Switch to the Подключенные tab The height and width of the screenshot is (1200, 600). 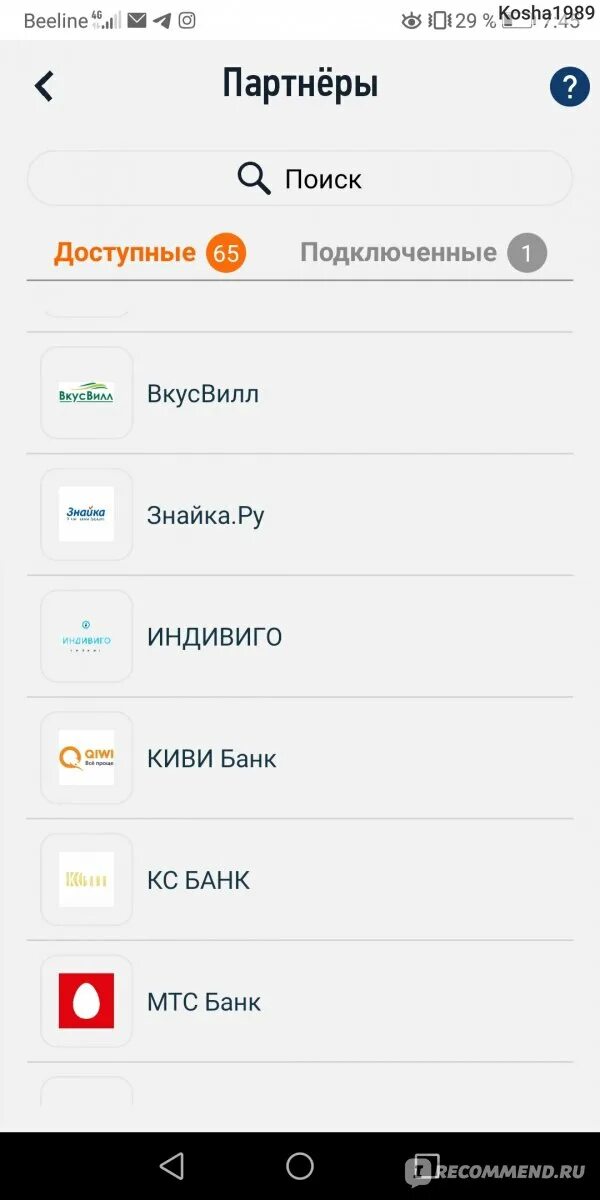tap(422, 252)
